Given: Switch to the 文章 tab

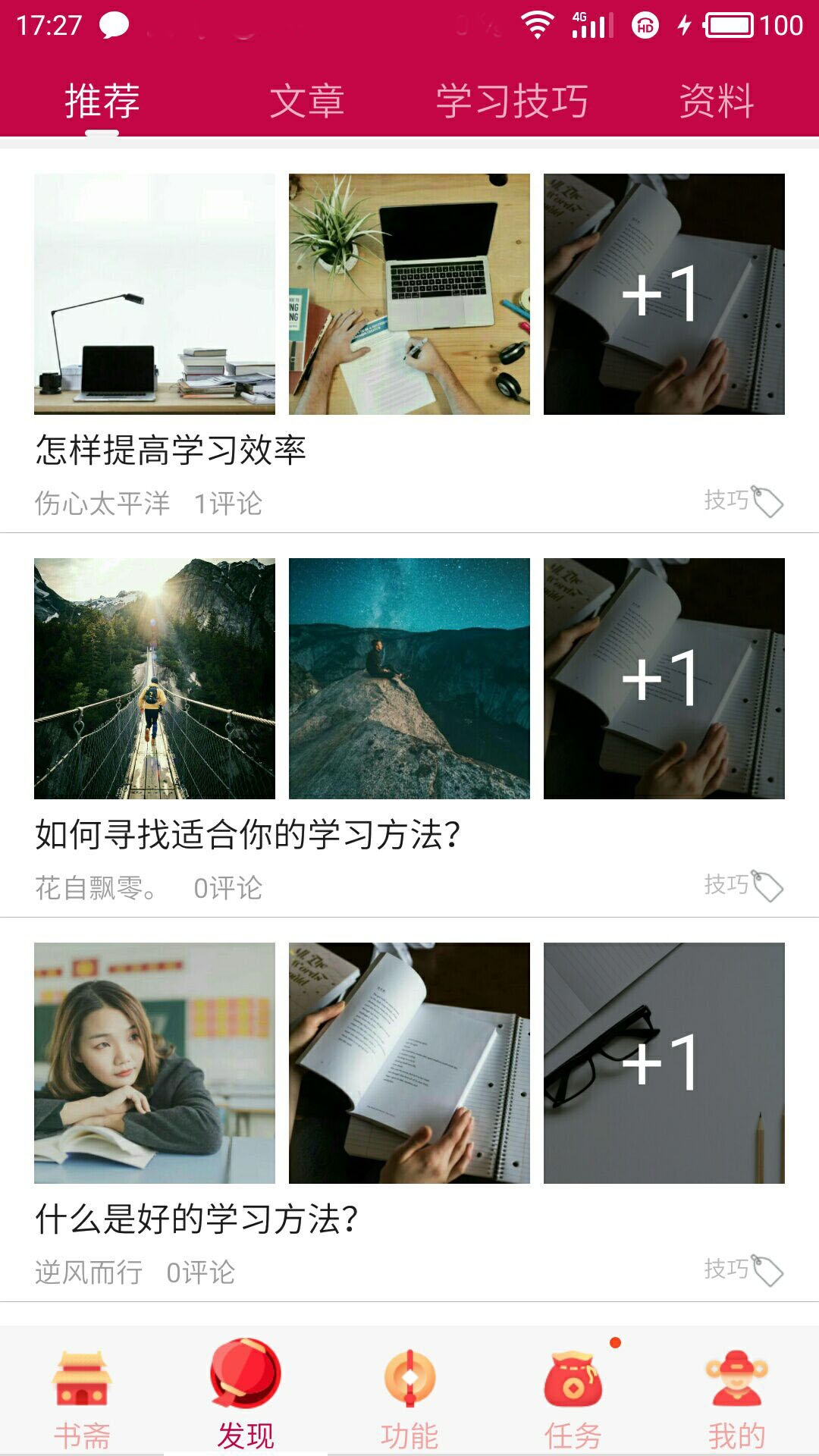Looking at the screenshot, I should (306, 101).
